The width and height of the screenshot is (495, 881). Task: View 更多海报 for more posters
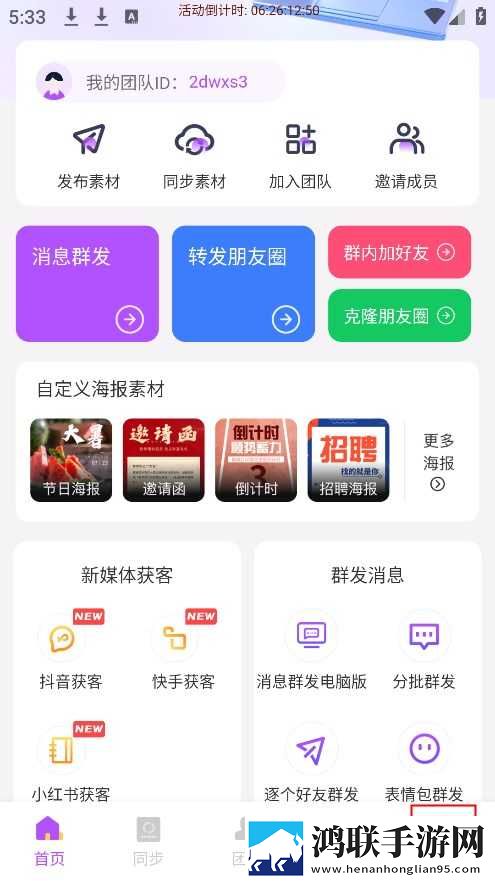click(438, 462)
